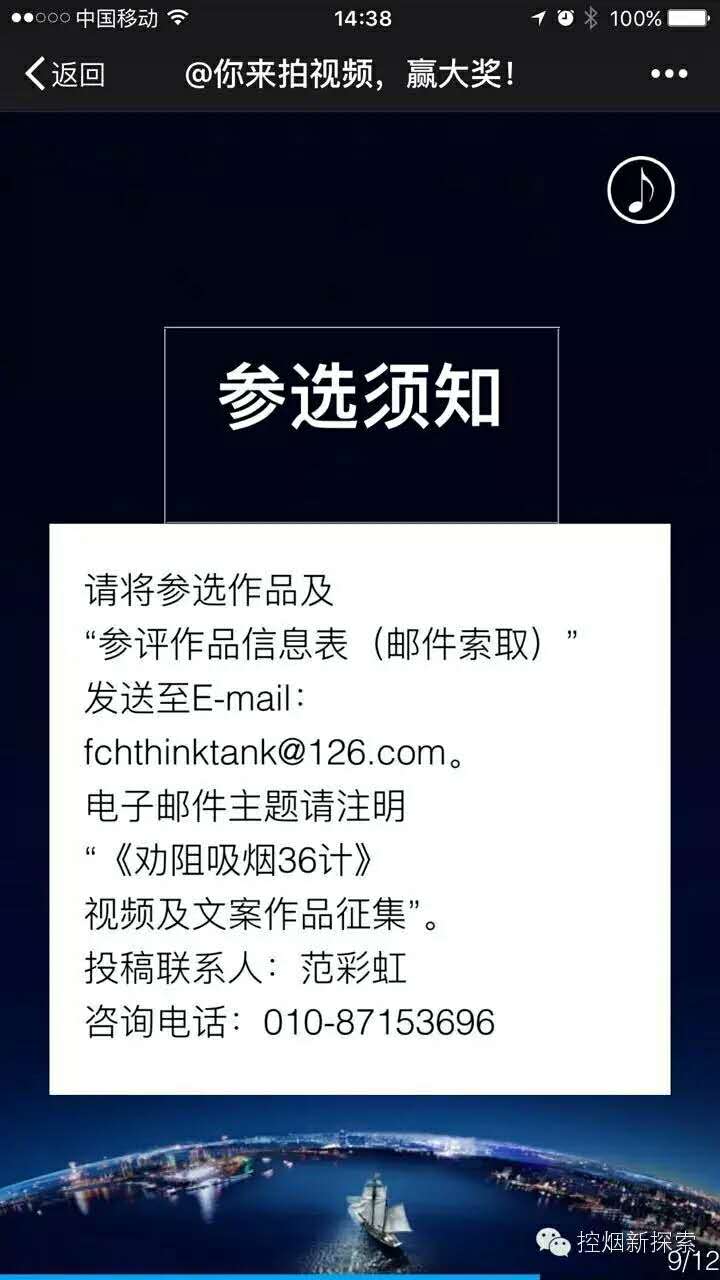Image resolution: width=720 pixels, height=1280 pixels.
Task: Go back using the 返回 button
Action: (64, 74)
